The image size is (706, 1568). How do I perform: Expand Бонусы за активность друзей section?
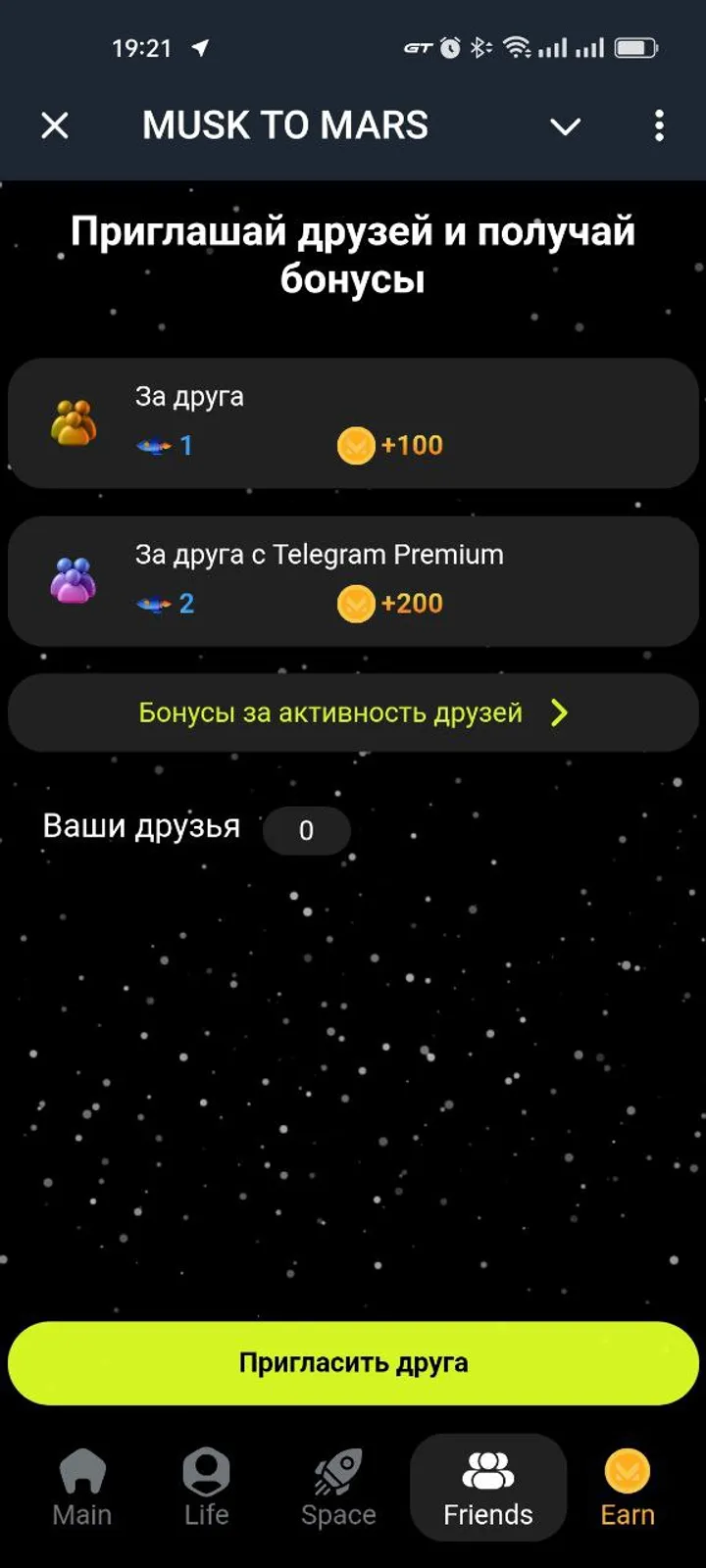point(351,712)
